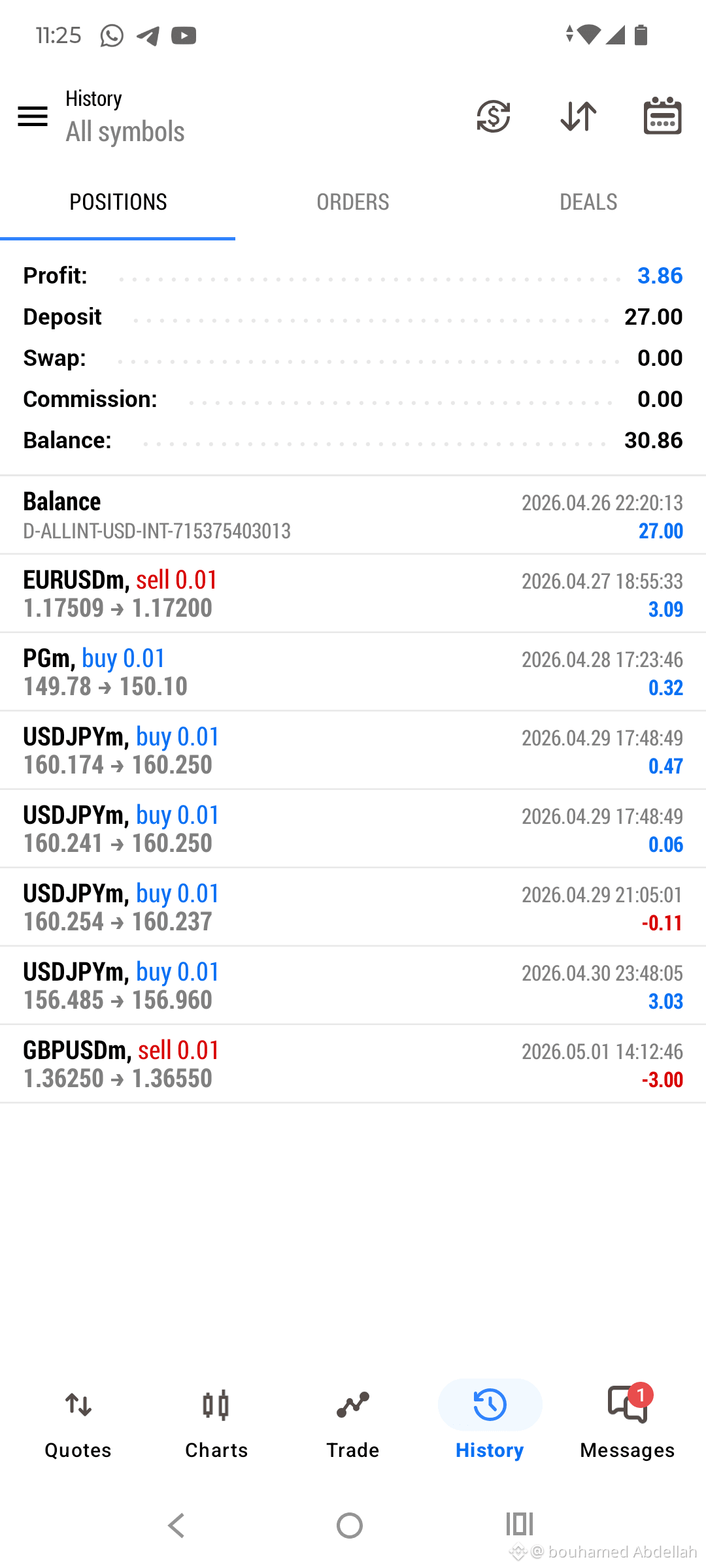Tap the dollar symbol filter icon
Screen dimensions: 706x1568
[494, 116]
